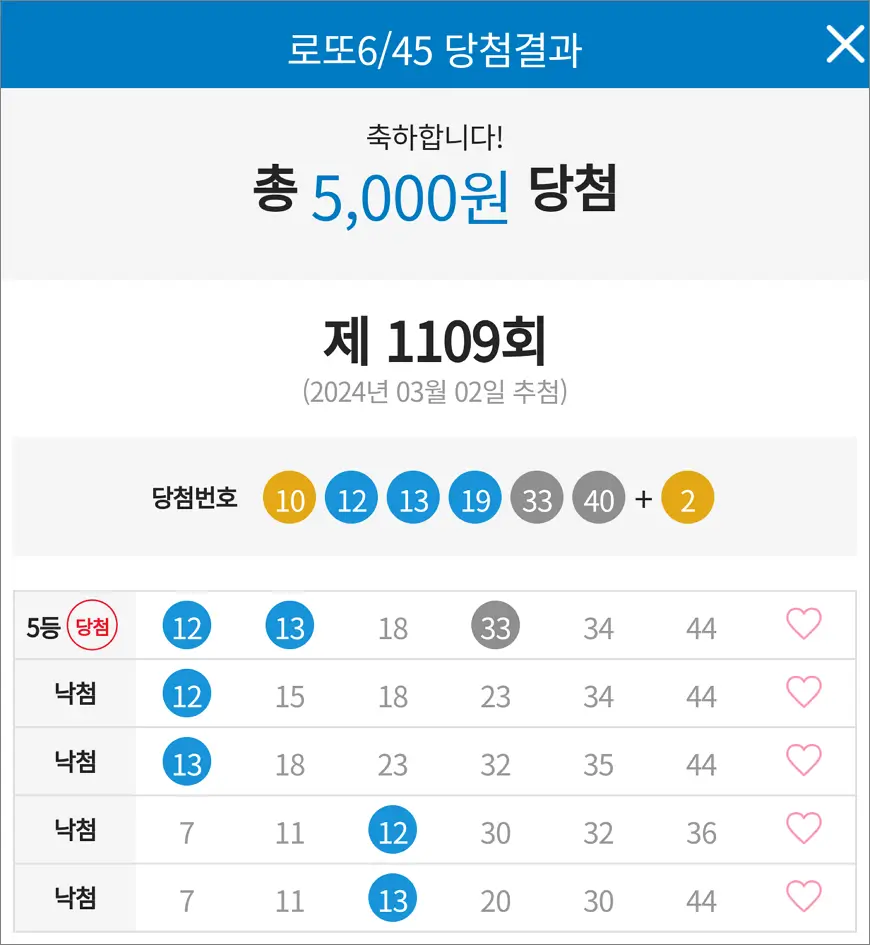
Task: Like the row 7, 11, 13, 20, 30, 44
Action: click(x=804, y=896)
